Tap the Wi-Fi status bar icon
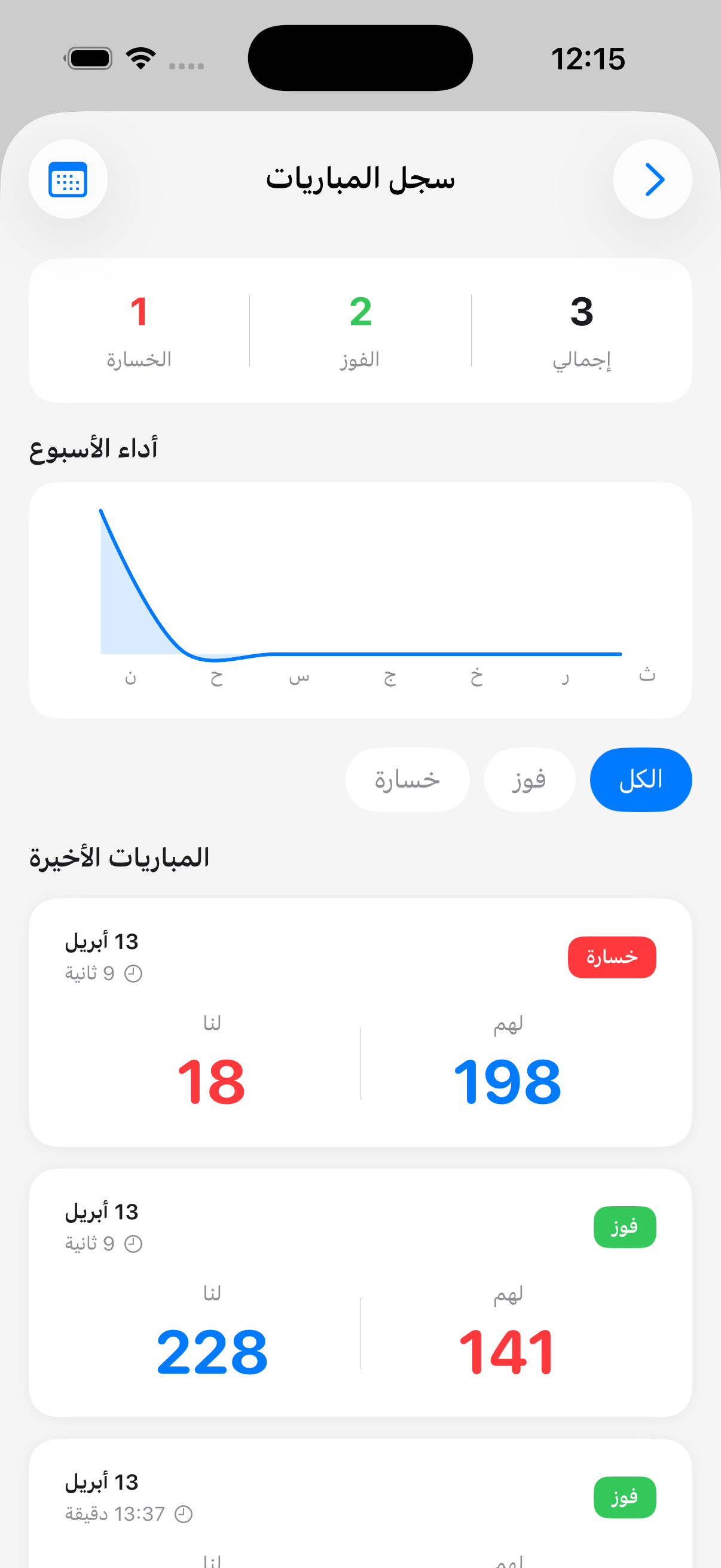The image size is (721, 1568). point(139,57)
